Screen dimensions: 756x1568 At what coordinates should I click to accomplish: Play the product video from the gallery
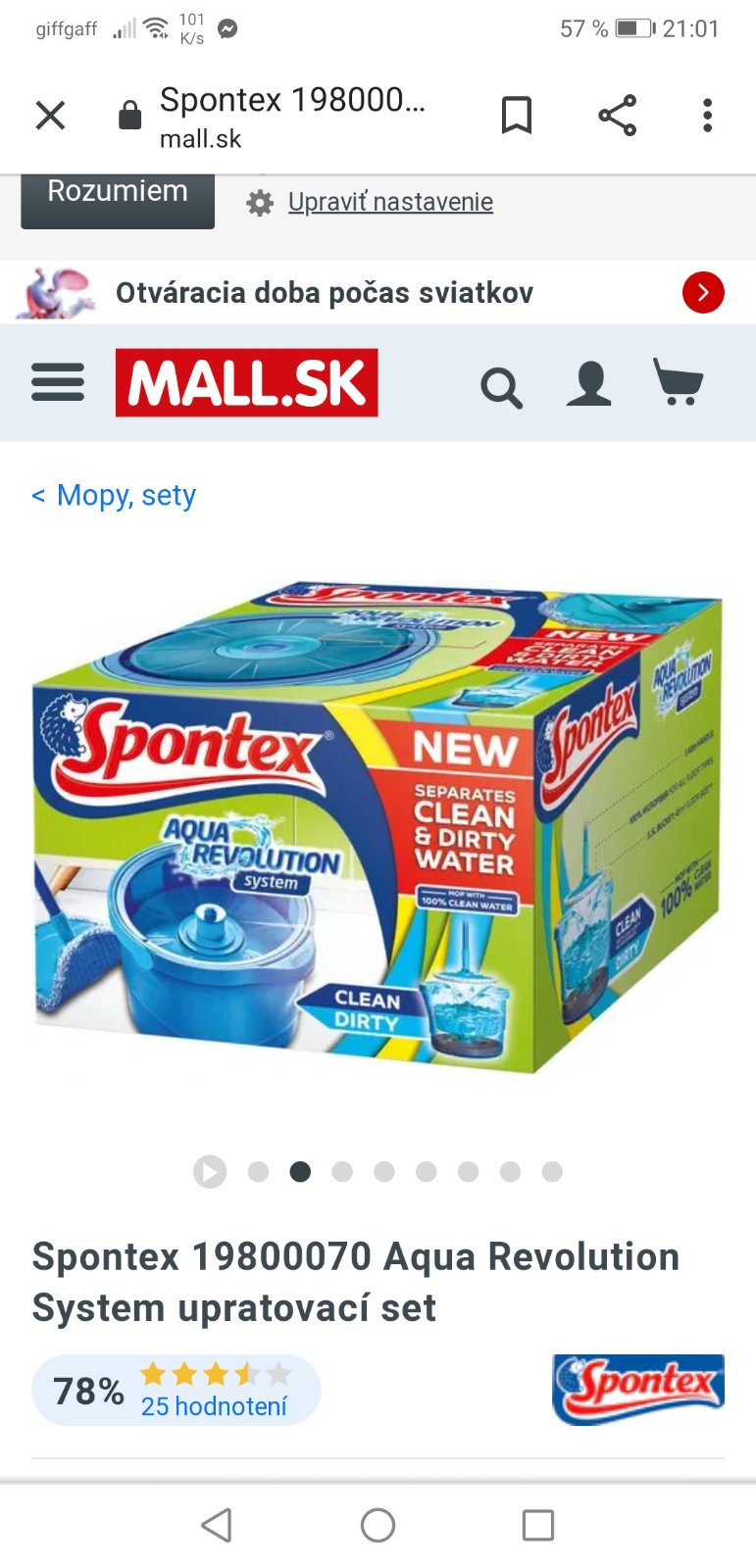(x=210, y=1171)
